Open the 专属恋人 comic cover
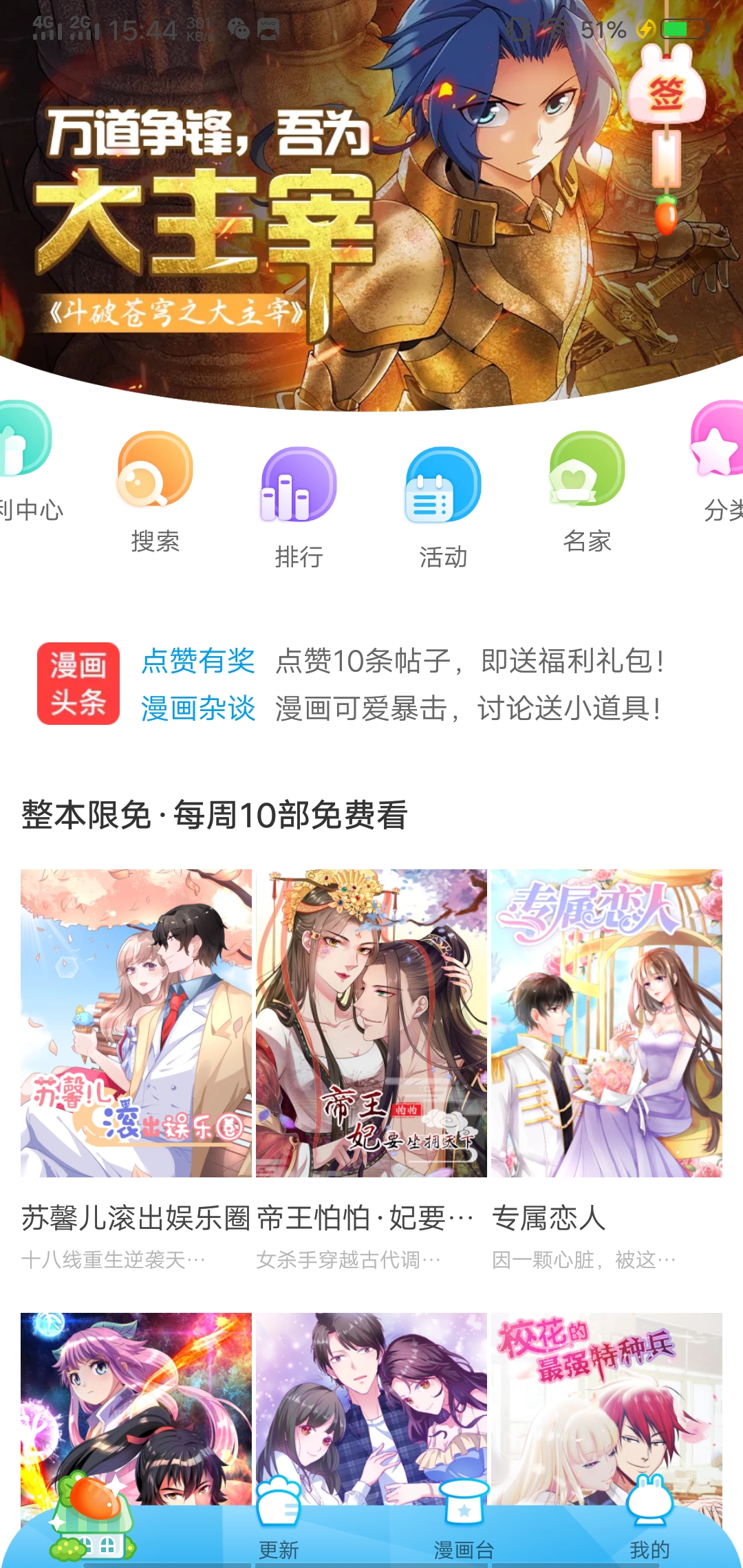 (x=607, y=1025)
